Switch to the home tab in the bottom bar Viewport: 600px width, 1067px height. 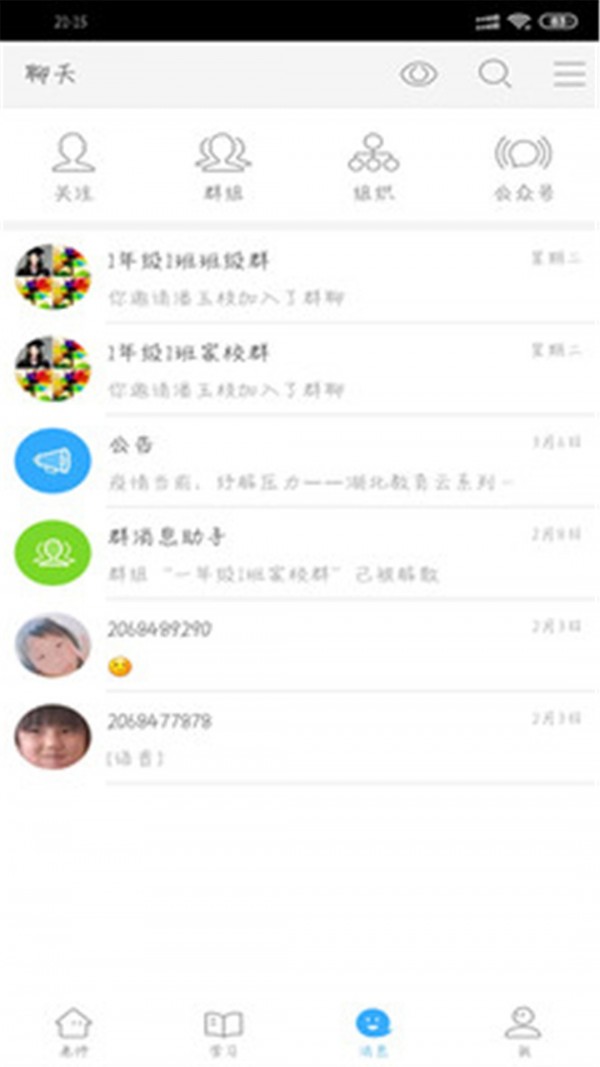coord(73,1032)
